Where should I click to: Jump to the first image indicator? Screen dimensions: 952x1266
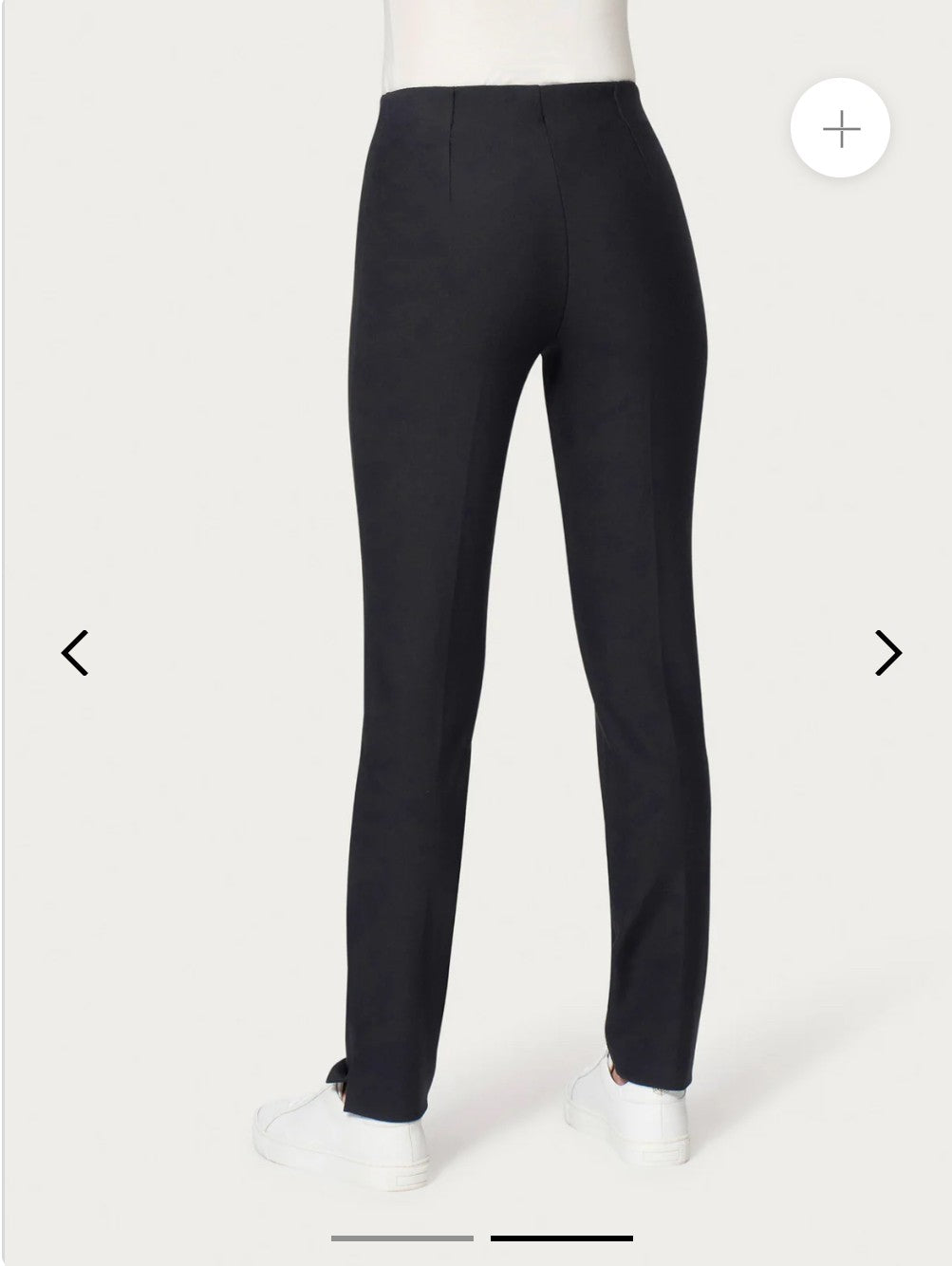[x=402, y=1238]
